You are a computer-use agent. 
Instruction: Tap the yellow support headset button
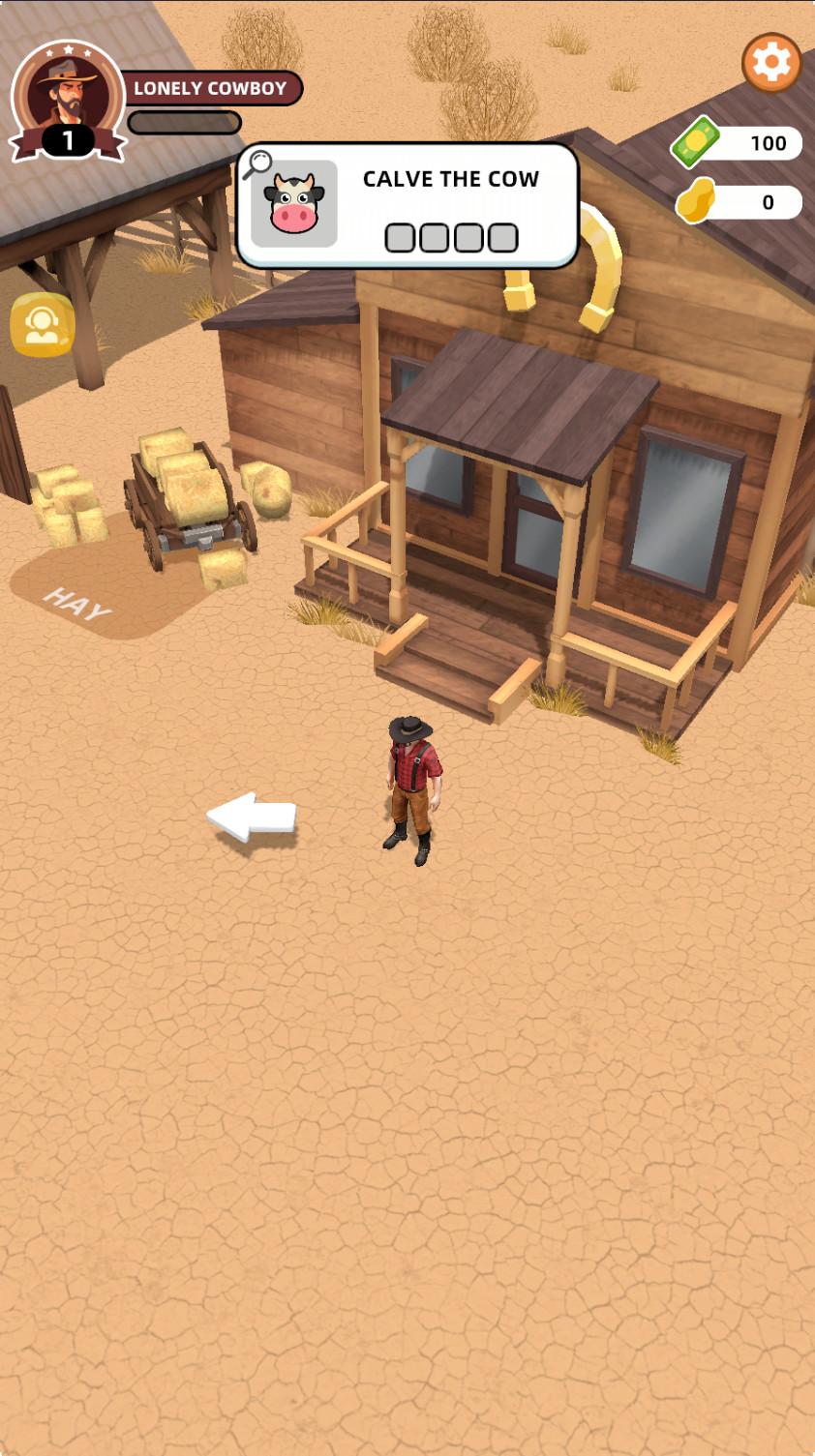[43, 325]
